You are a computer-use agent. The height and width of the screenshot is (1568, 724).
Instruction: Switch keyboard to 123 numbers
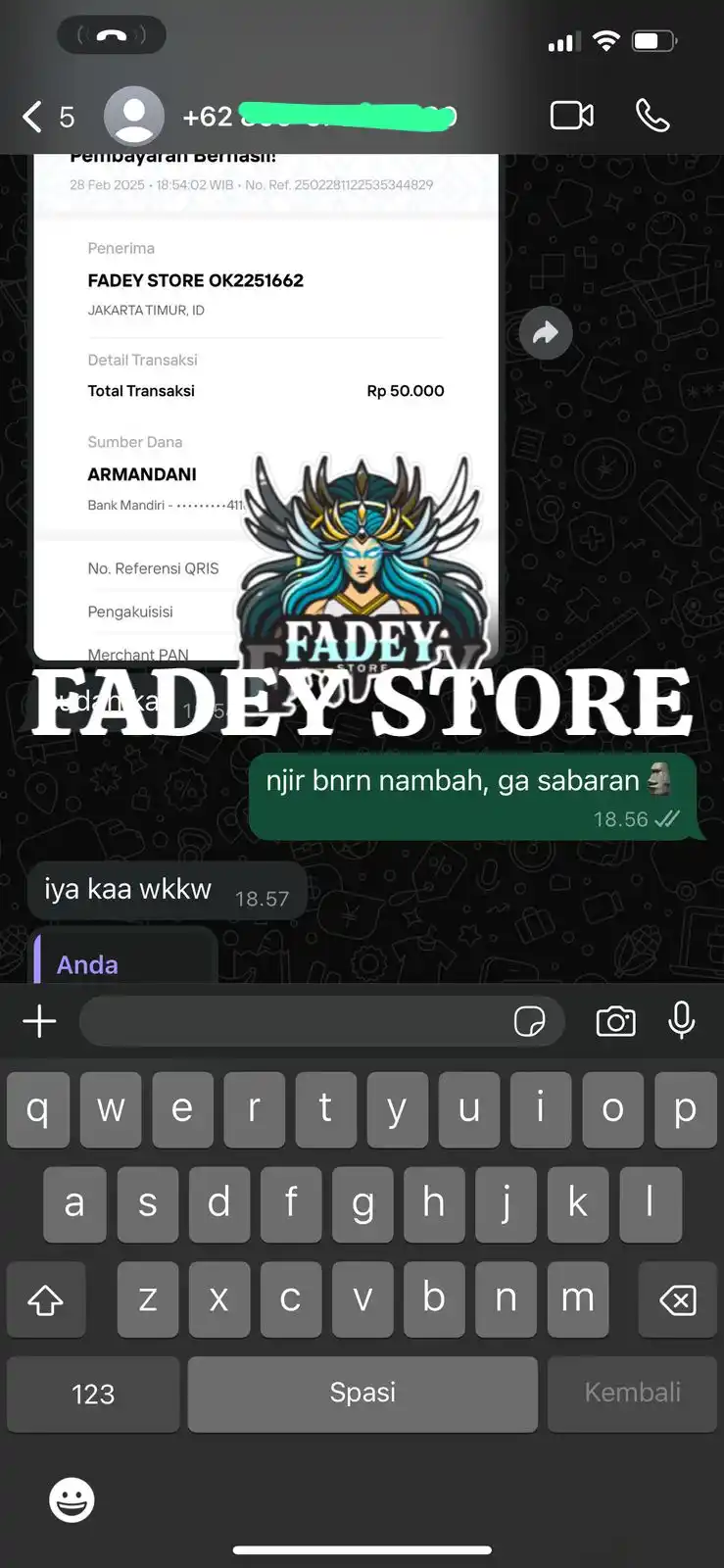(93, 1393)
